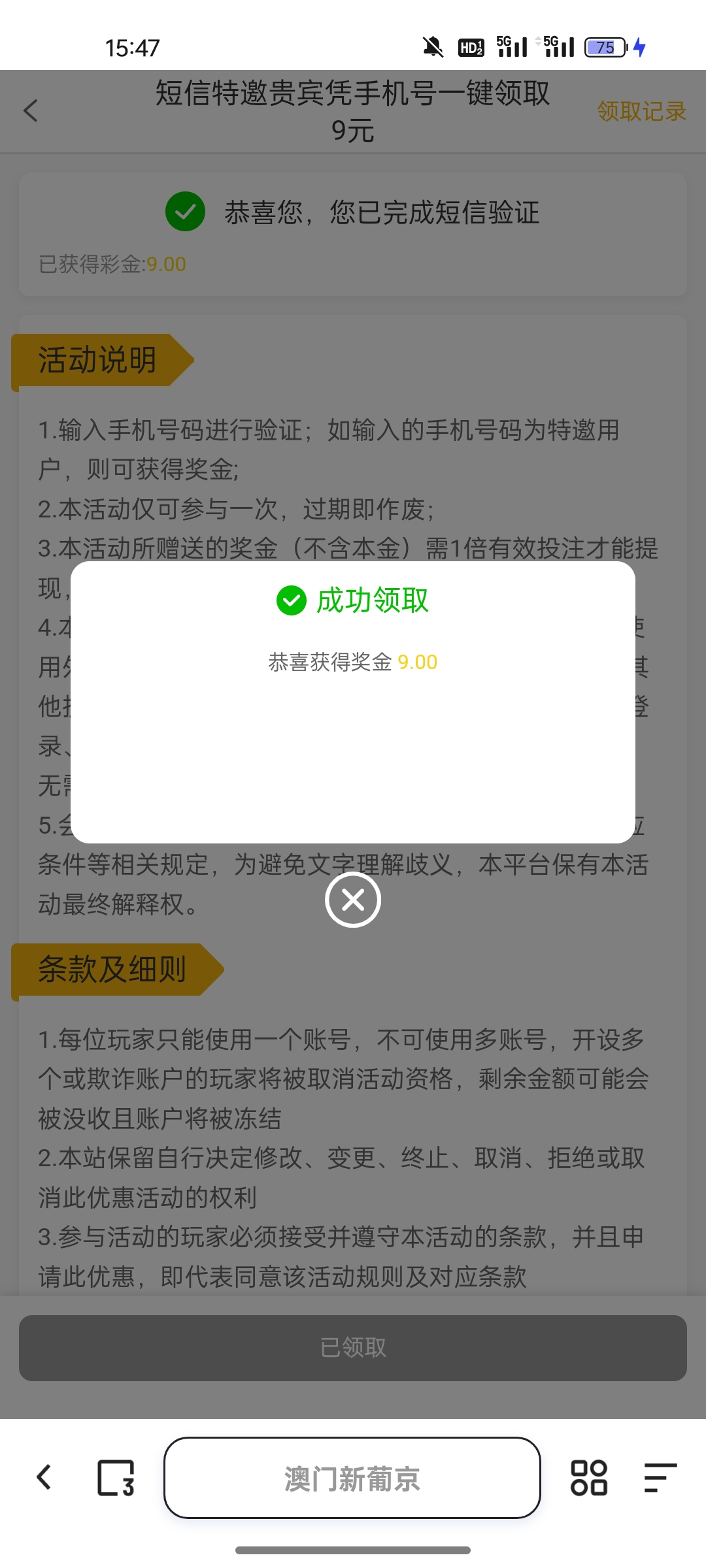
Task: Open the browser menu lines icon
Action: click(x=660, y=1477)
